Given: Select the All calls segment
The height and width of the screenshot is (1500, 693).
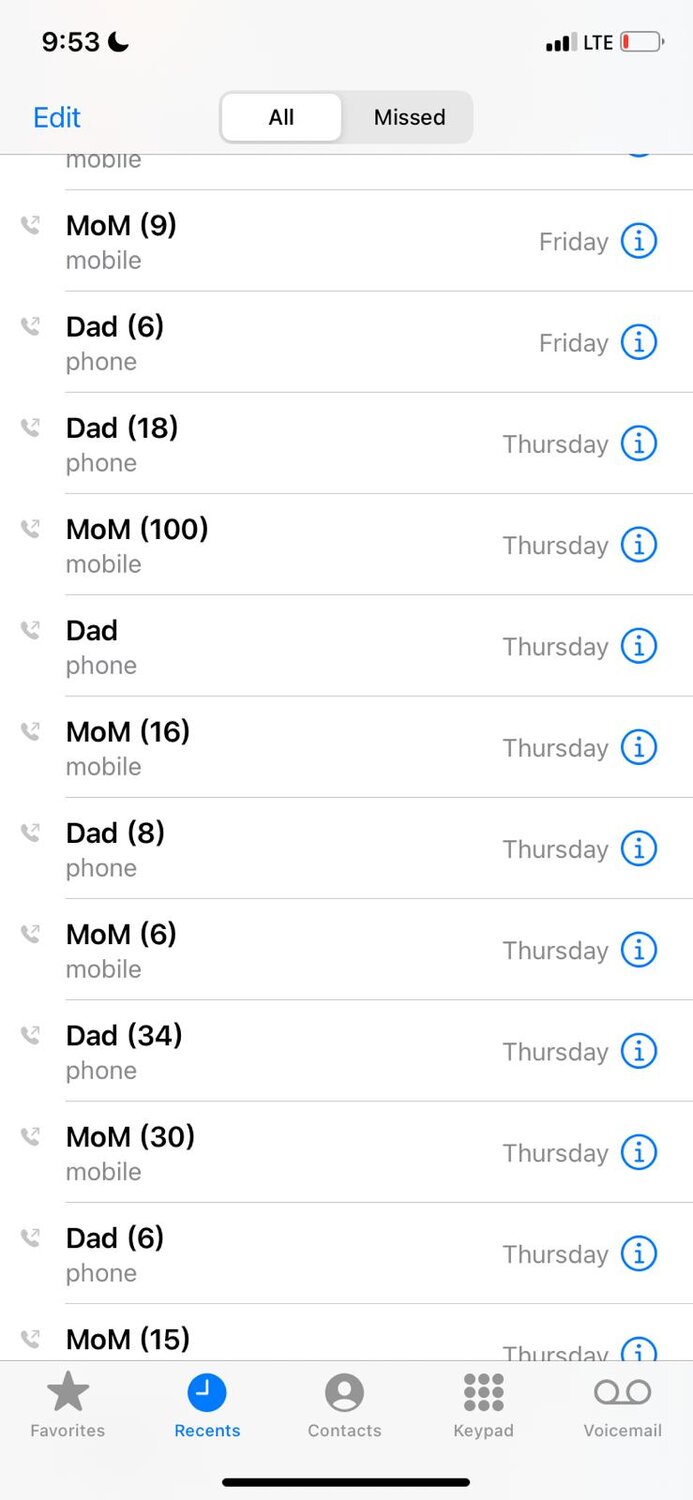Looking at the screenshot, I should tap(281, 117).
